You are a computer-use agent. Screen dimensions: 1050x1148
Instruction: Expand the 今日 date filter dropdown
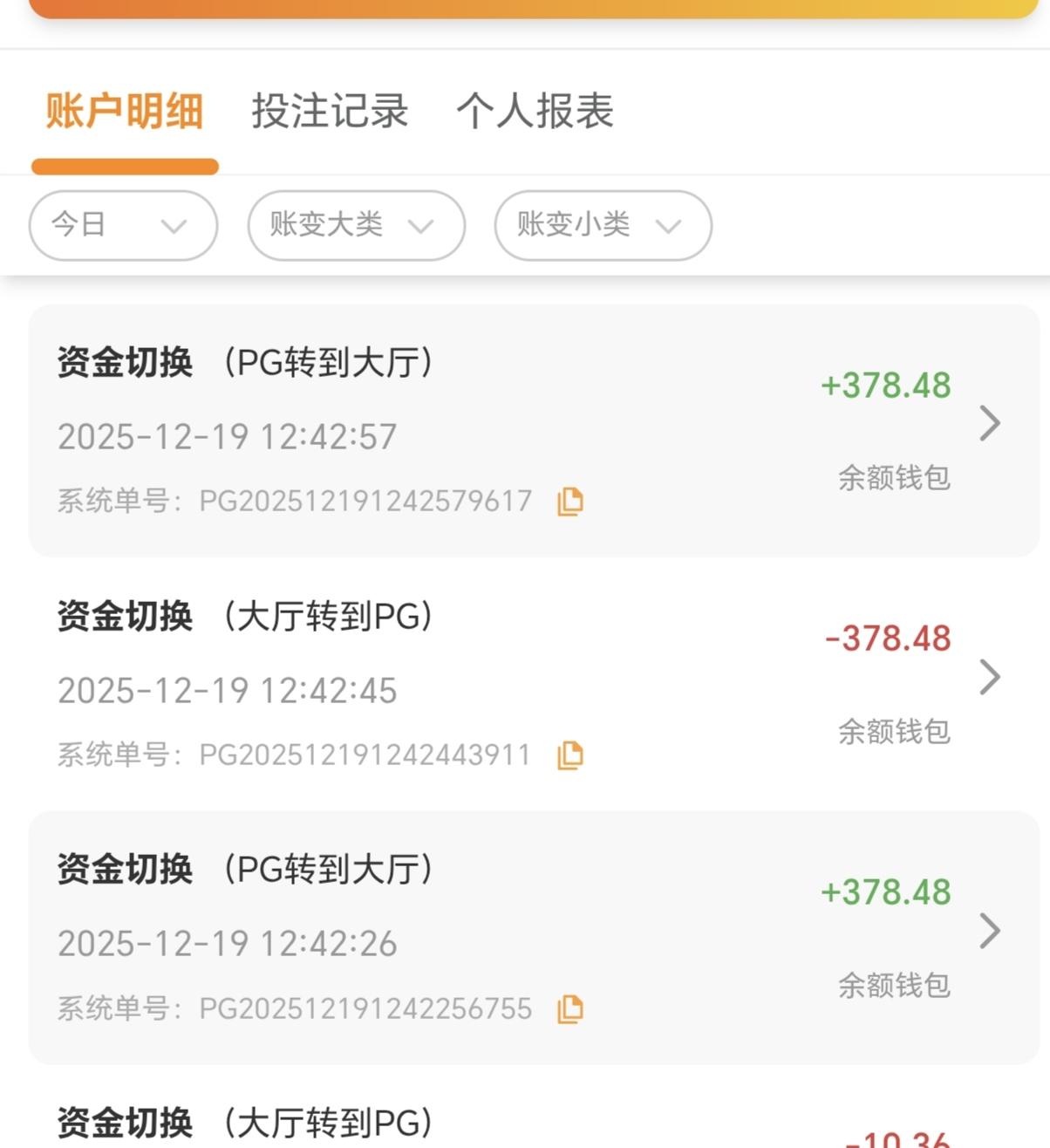[x=123, y=225]
